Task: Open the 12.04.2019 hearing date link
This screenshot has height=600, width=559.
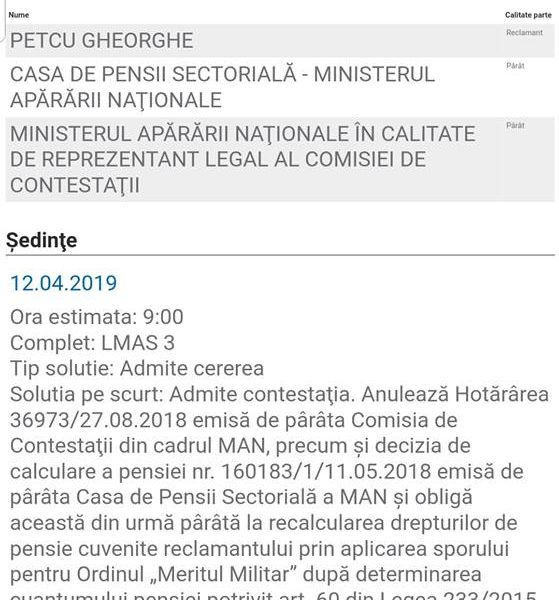Action: point(64,283)
